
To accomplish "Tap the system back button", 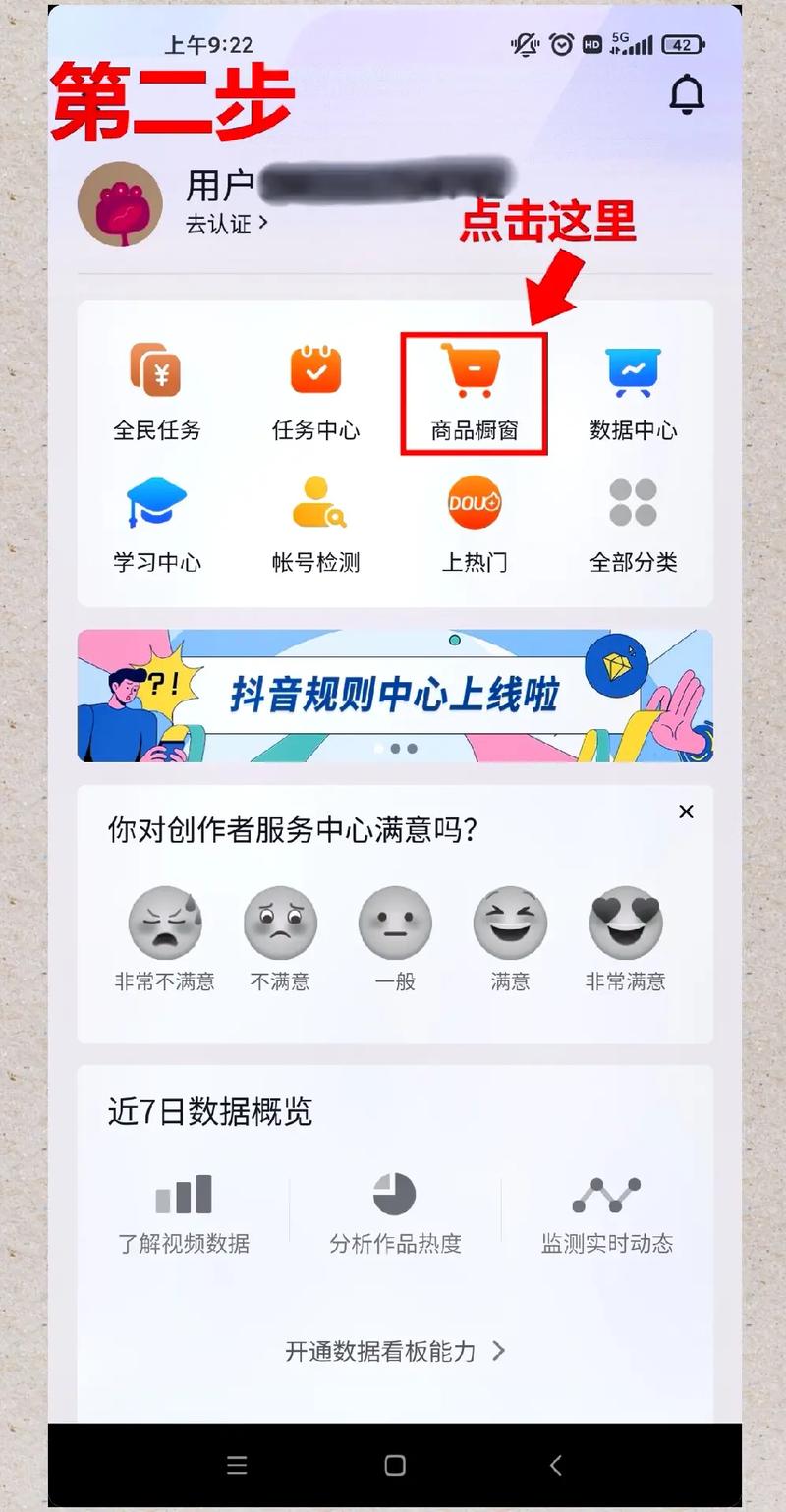I will [555, 1465].
